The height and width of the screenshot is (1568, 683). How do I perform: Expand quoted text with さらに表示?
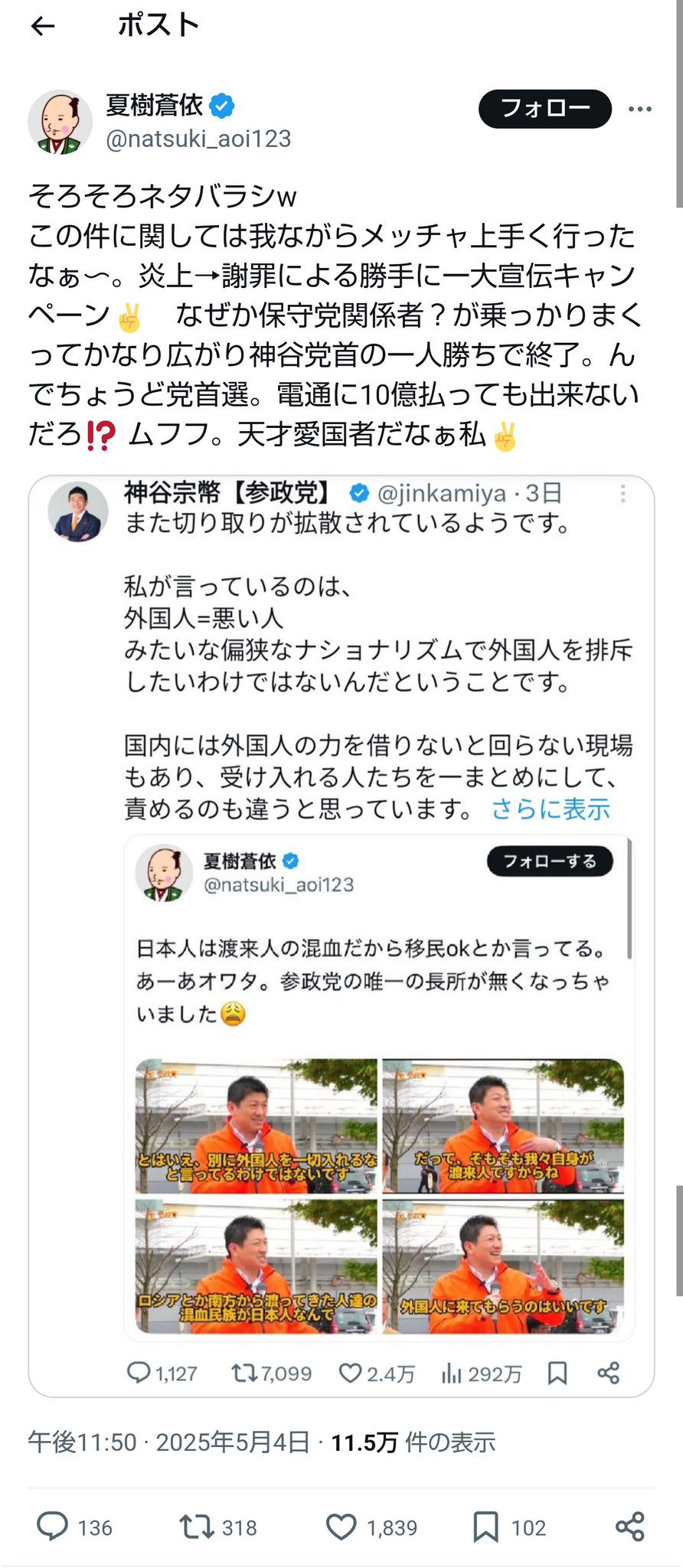point(550,809)
